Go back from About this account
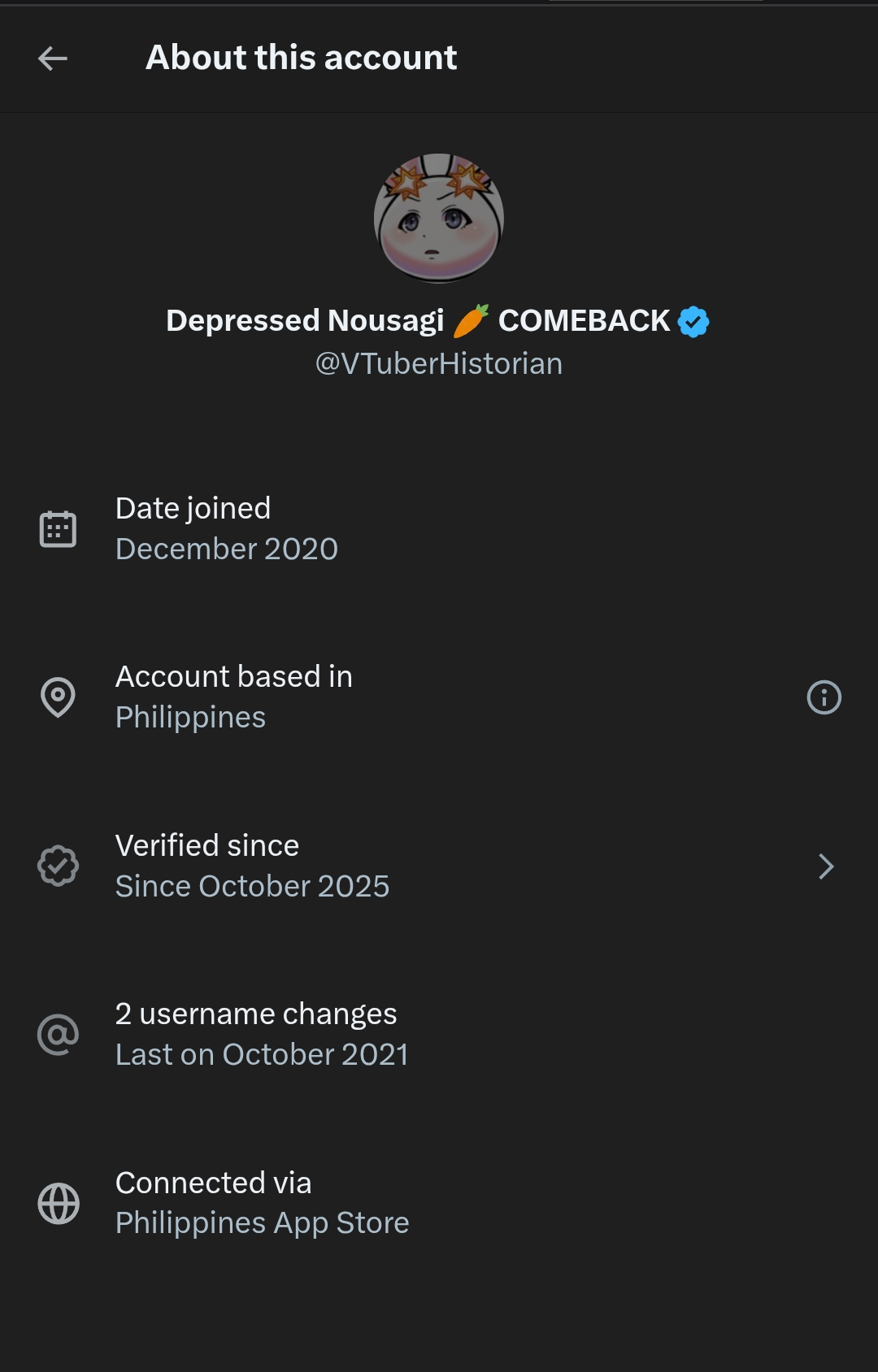 tap(53, 58)
